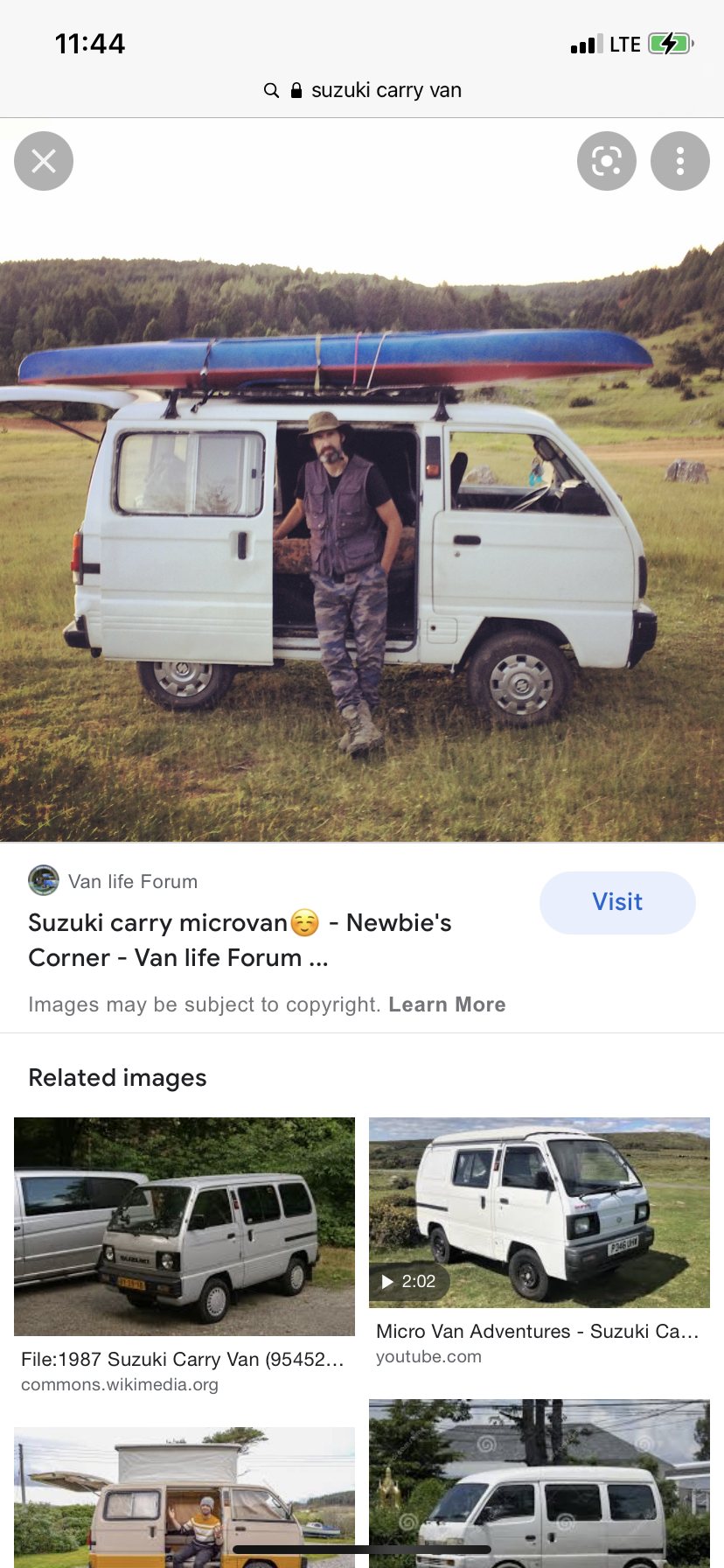Open Suzuki carry microvan Van life Forum result
This screenshot has width=724, height=1568.
click(240, 940)
